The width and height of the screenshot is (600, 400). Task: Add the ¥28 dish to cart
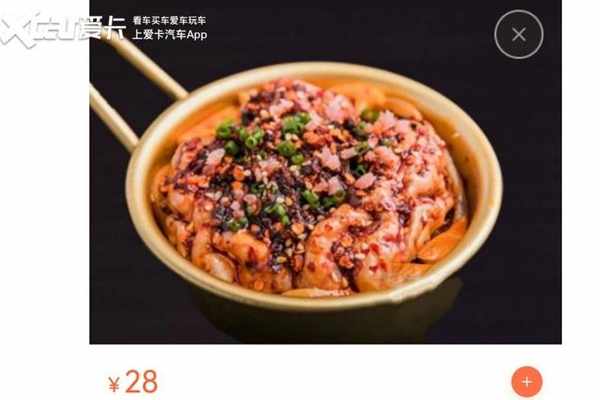pyautogui.click(x=526, y=381)
